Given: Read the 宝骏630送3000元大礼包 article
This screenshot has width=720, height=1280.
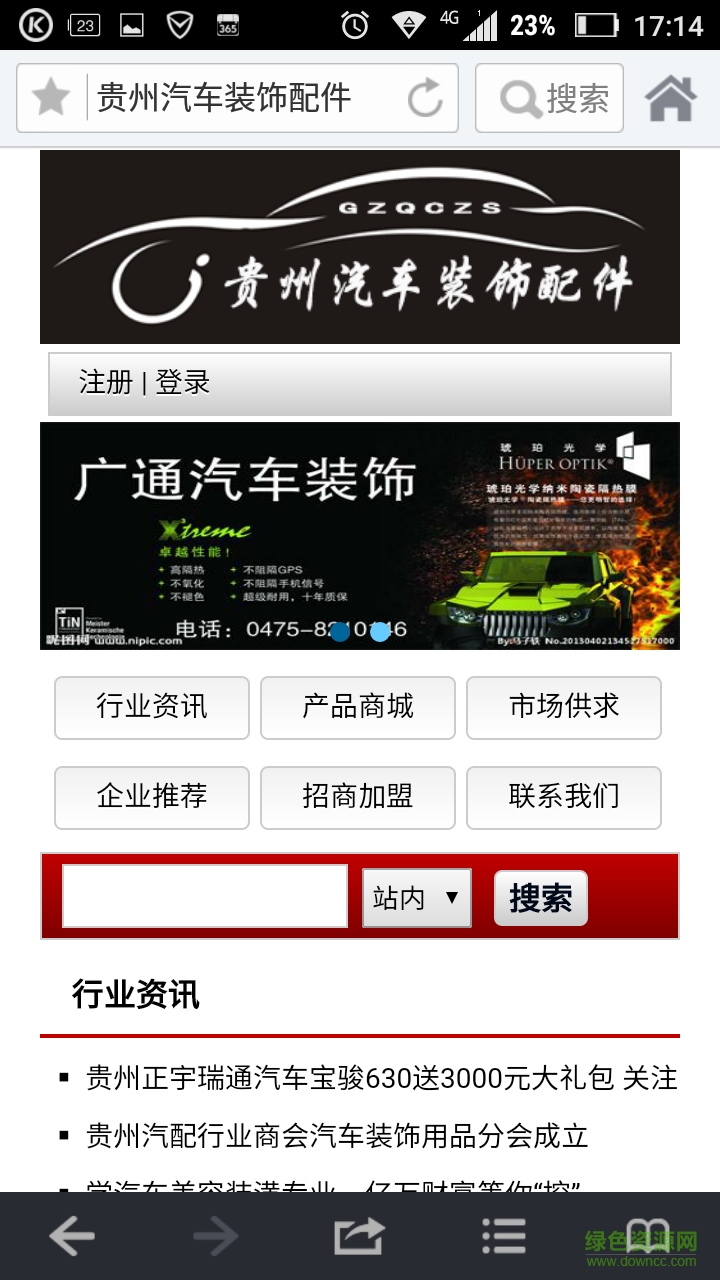Looking at the screenshot, I should pos(380,1078).
